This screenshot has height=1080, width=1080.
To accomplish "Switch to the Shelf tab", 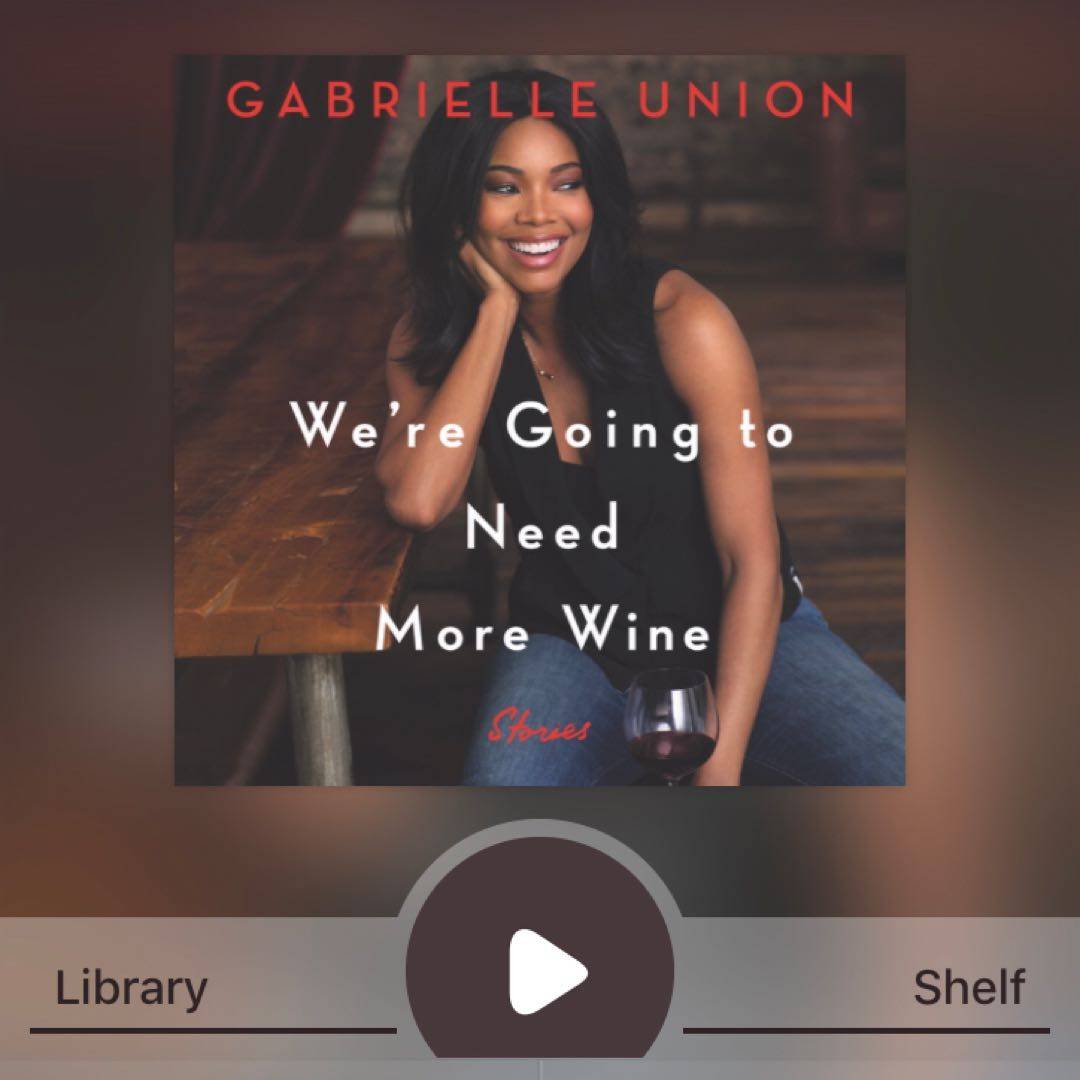I will pyautogui.click(x=968, y=988).
